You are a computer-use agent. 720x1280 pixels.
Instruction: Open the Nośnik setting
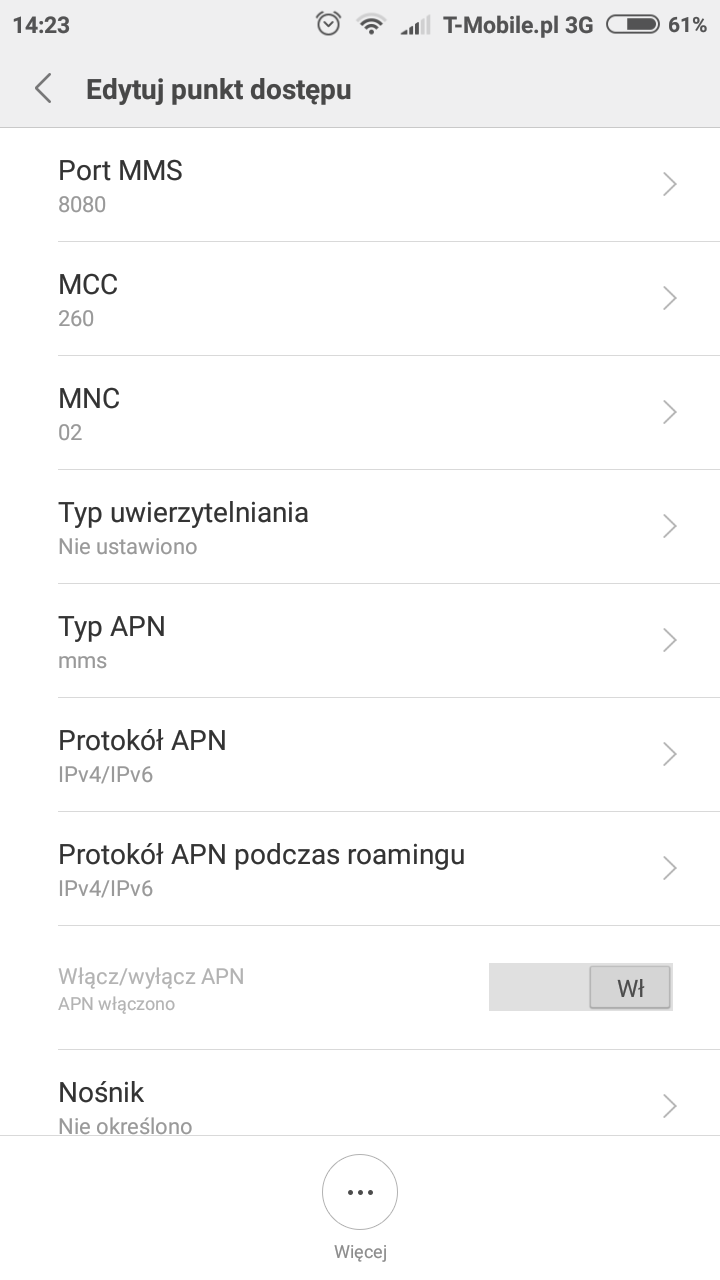(360, 1105)
